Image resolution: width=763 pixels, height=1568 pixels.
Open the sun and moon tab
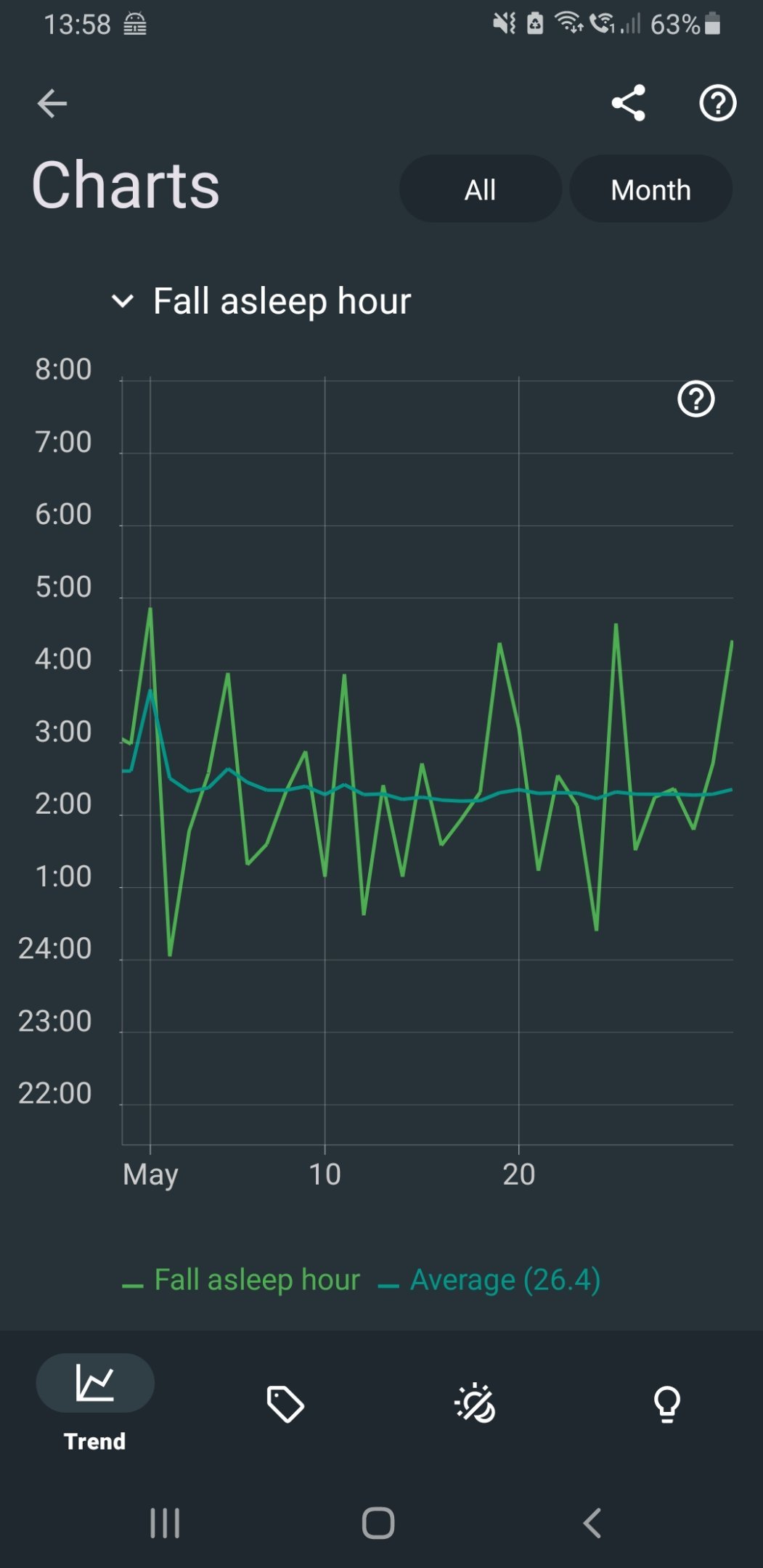[476, 1403]
